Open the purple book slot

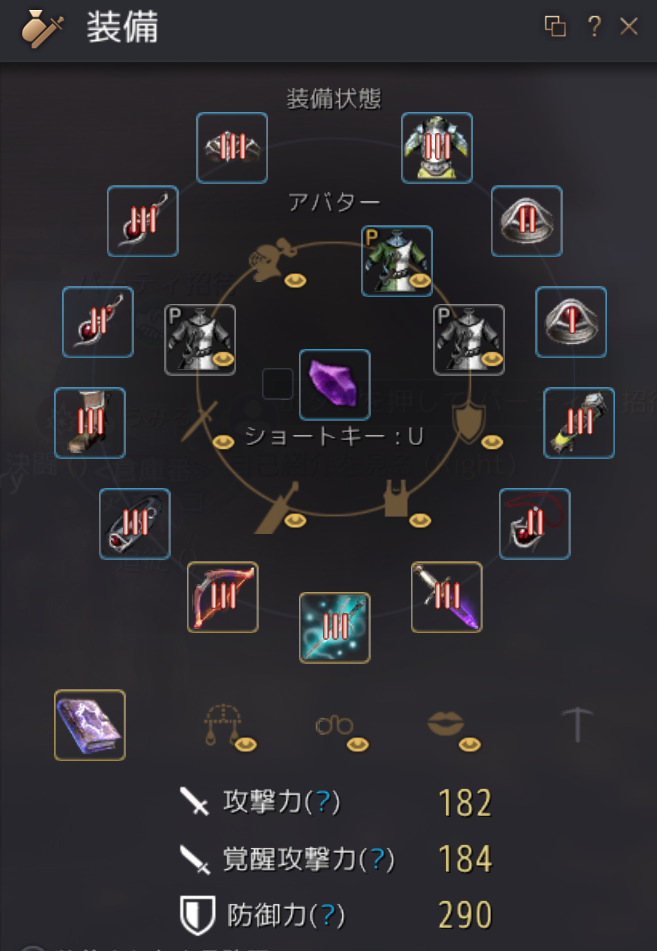click(x=90, y=725)
